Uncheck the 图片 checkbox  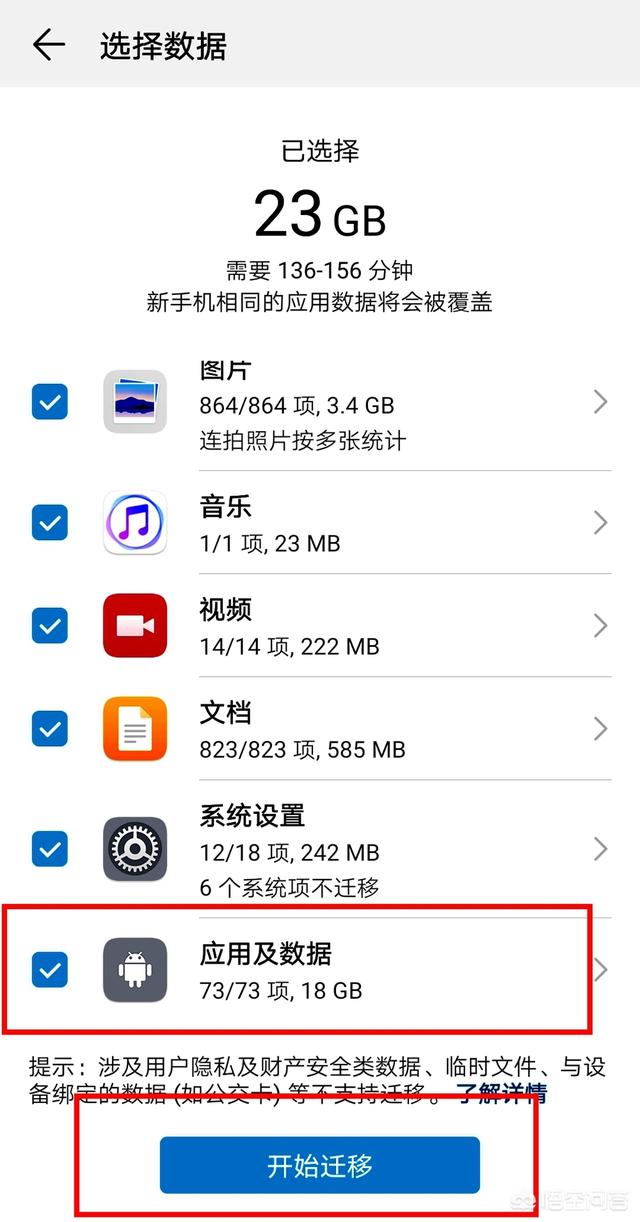point(49,402)
